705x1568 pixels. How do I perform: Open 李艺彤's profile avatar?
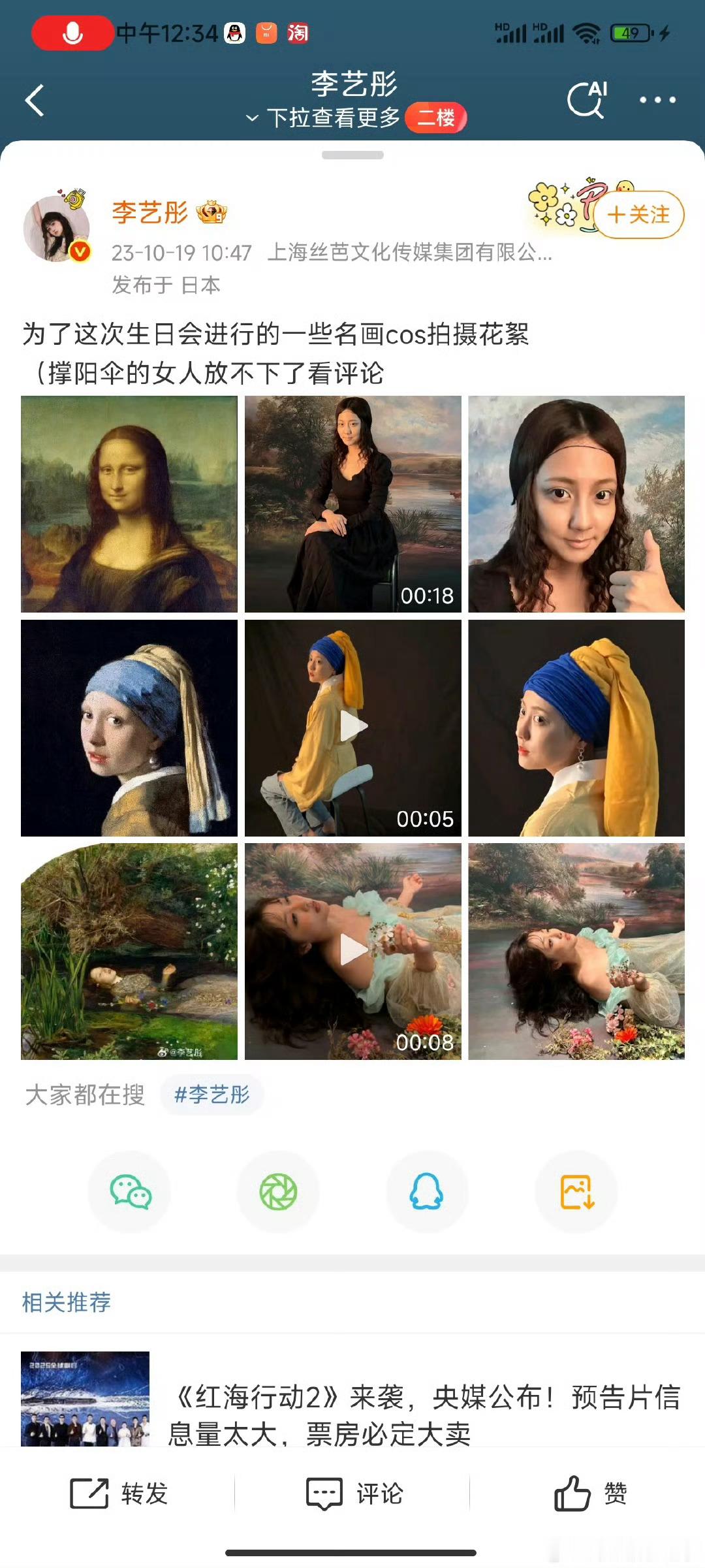pos(57,227)
